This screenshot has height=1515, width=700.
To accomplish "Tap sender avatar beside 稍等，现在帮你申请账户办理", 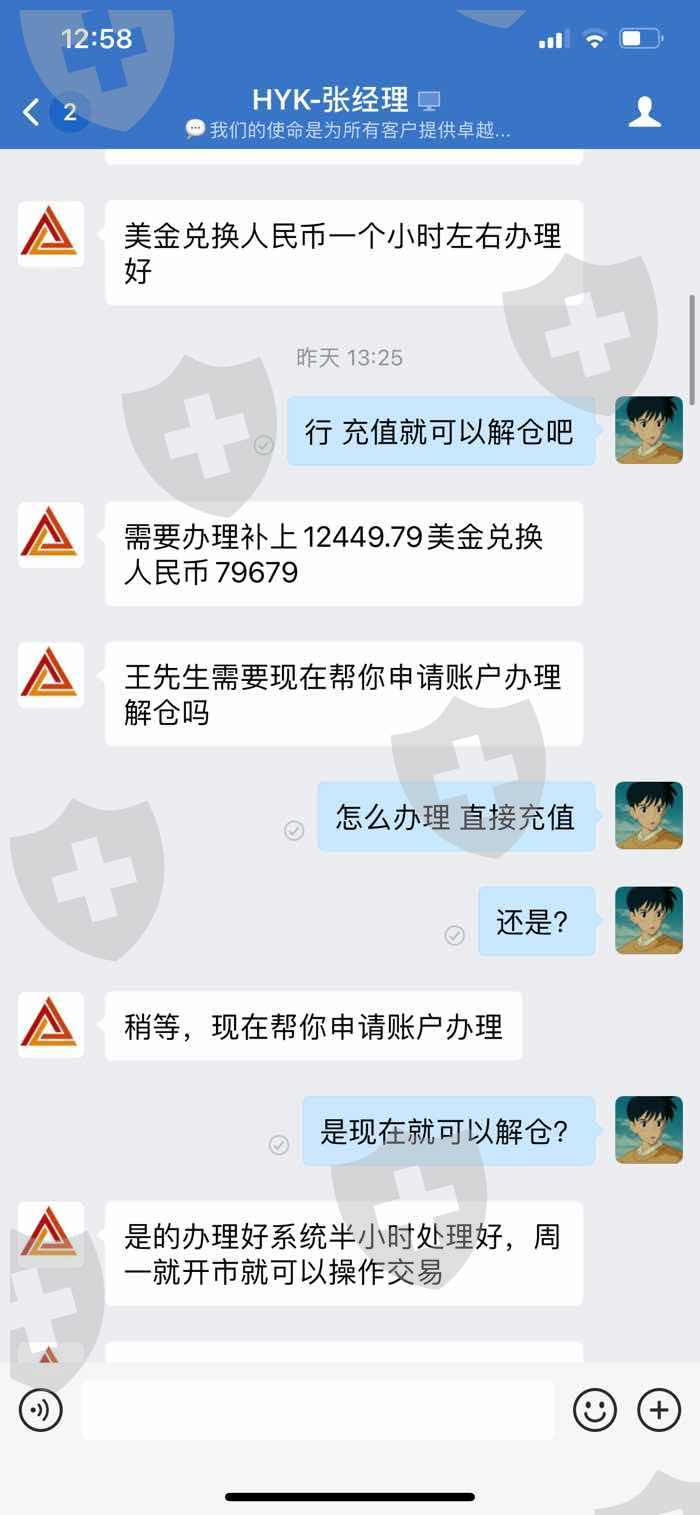I will 50,1025.
